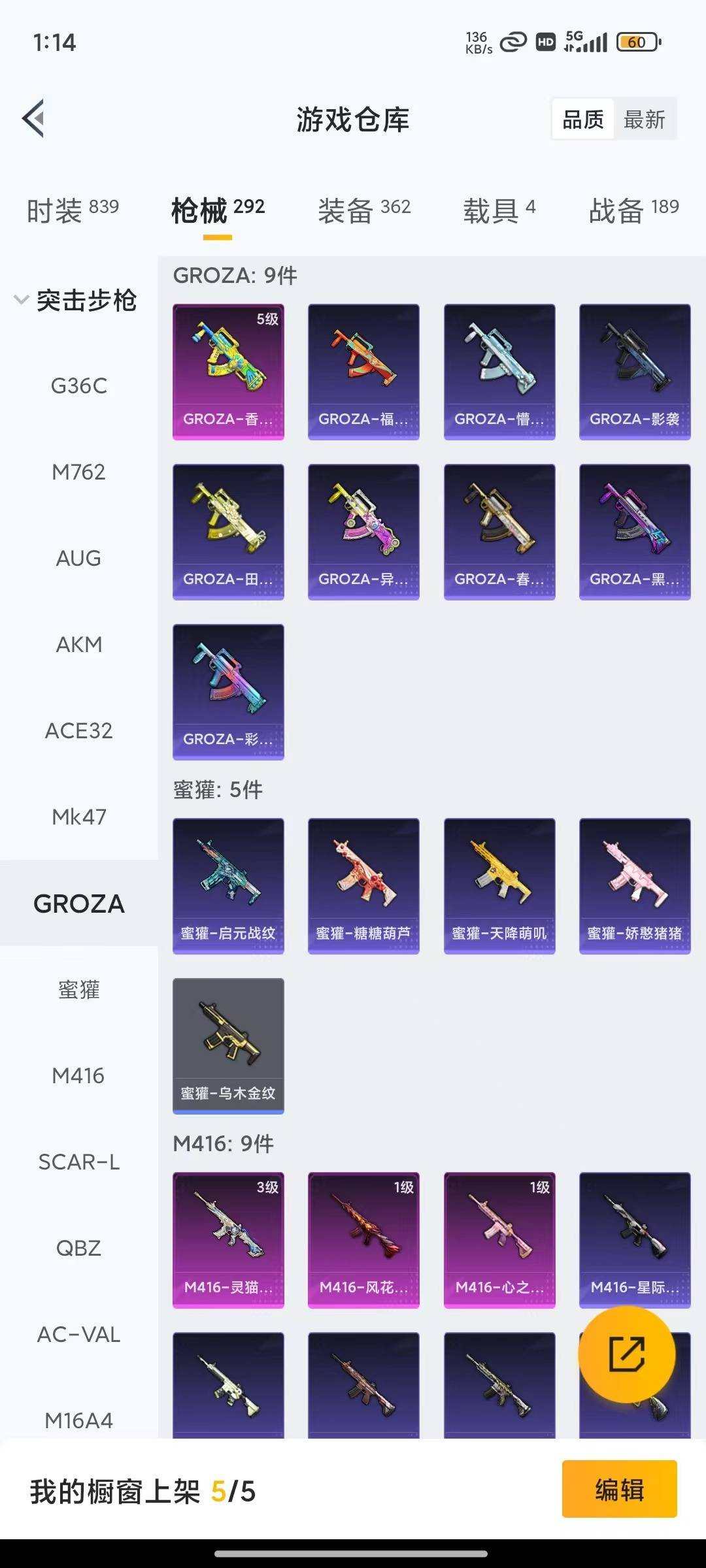Select G36C in the weapon list
This screenshot has width=706, height=1568.
pyautogui.click(x=78, y=386)
